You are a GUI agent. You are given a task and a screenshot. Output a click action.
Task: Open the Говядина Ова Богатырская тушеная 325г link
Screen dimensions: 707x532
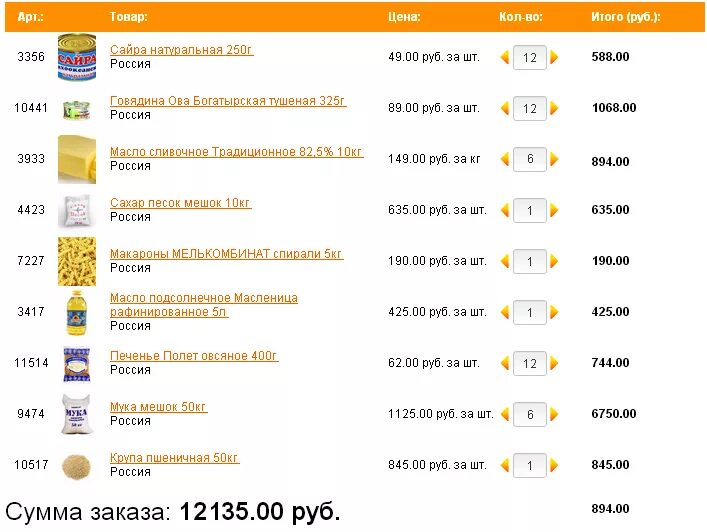tap(228, 101)
